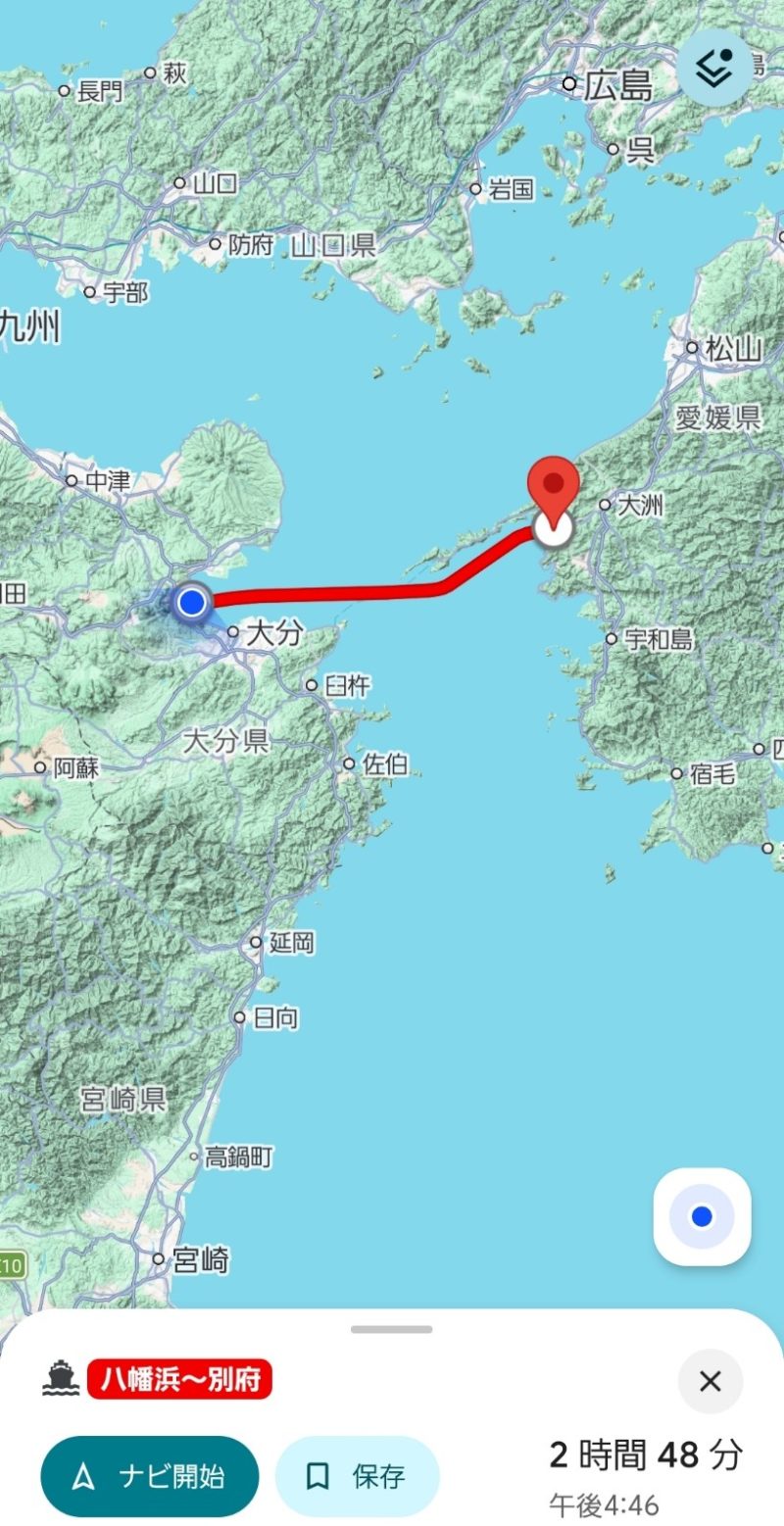
Task: Save the route with 保存
Action: click(357, 1476)
